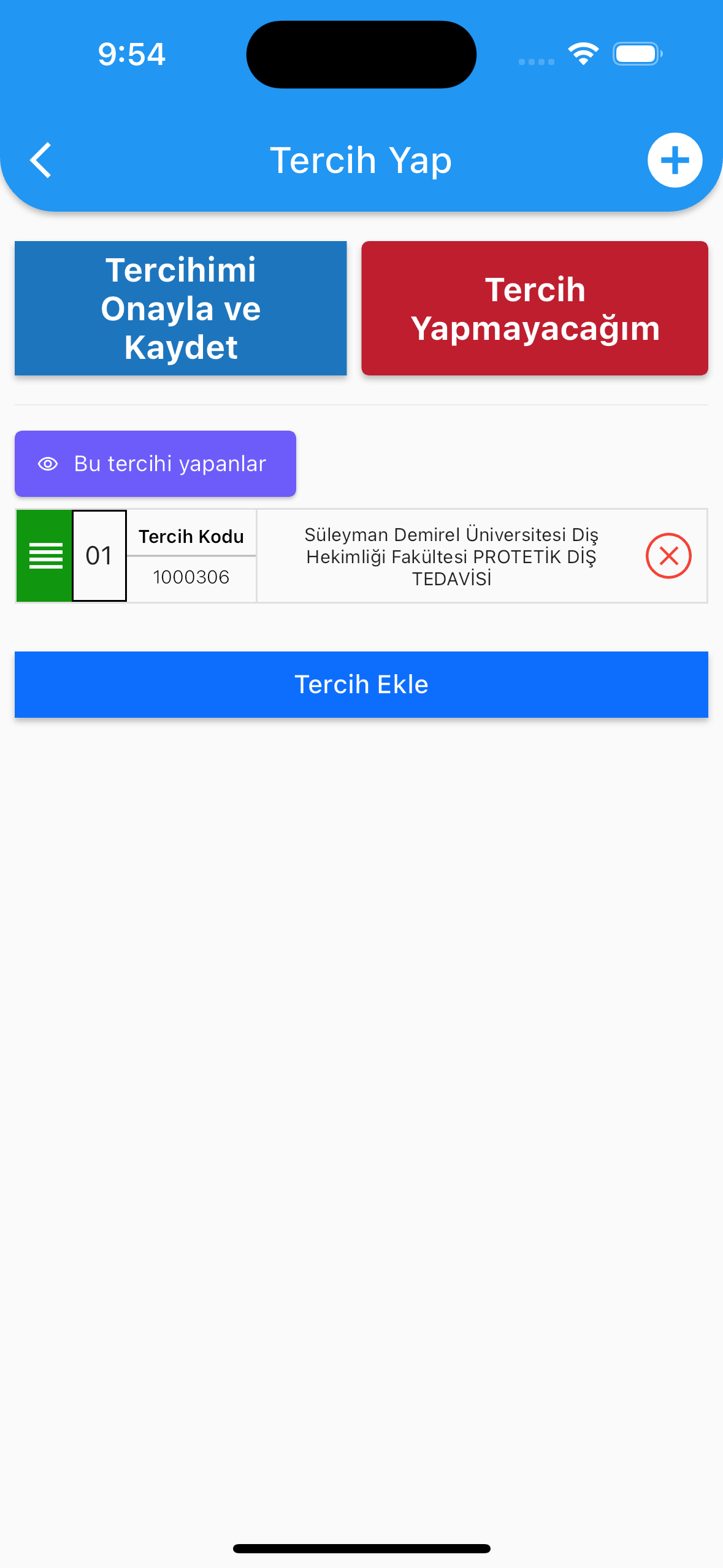Tap the blue Tercih Ekle button
This screenshot has width=723, height=1568.
[x=361, y=685]
